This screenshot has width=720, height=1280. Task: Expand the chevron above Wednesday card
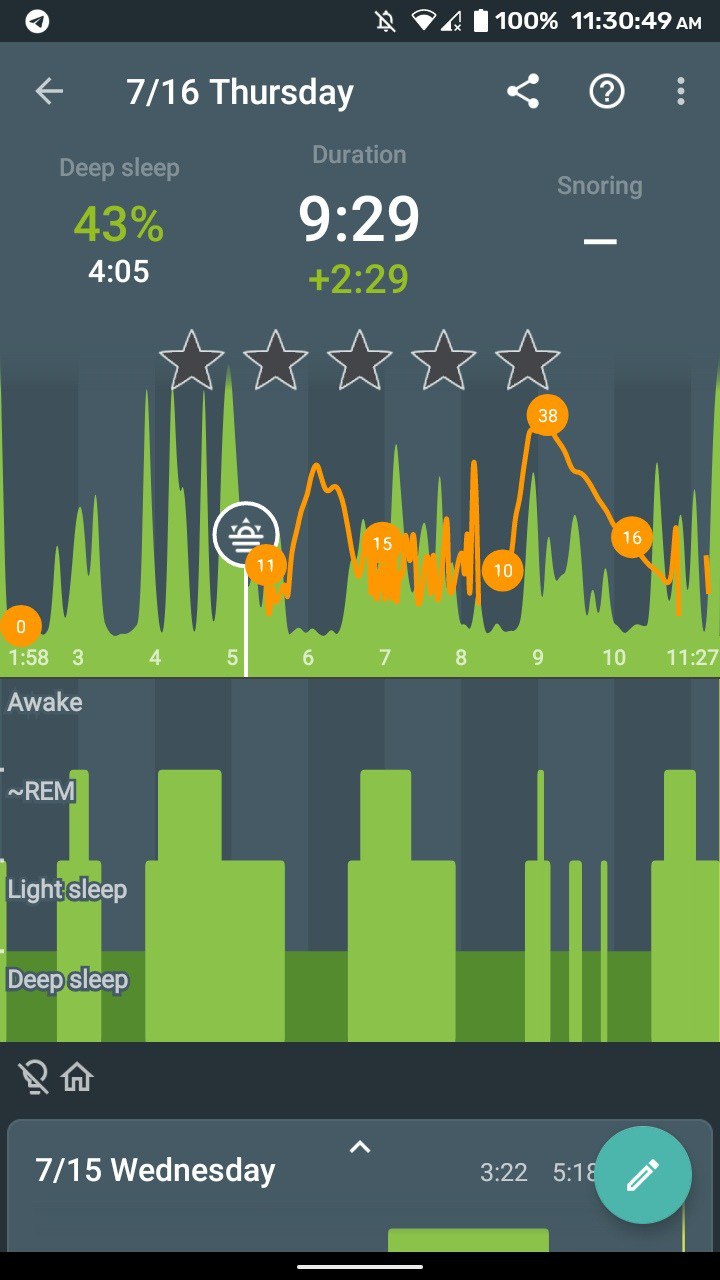point(360,1147)
